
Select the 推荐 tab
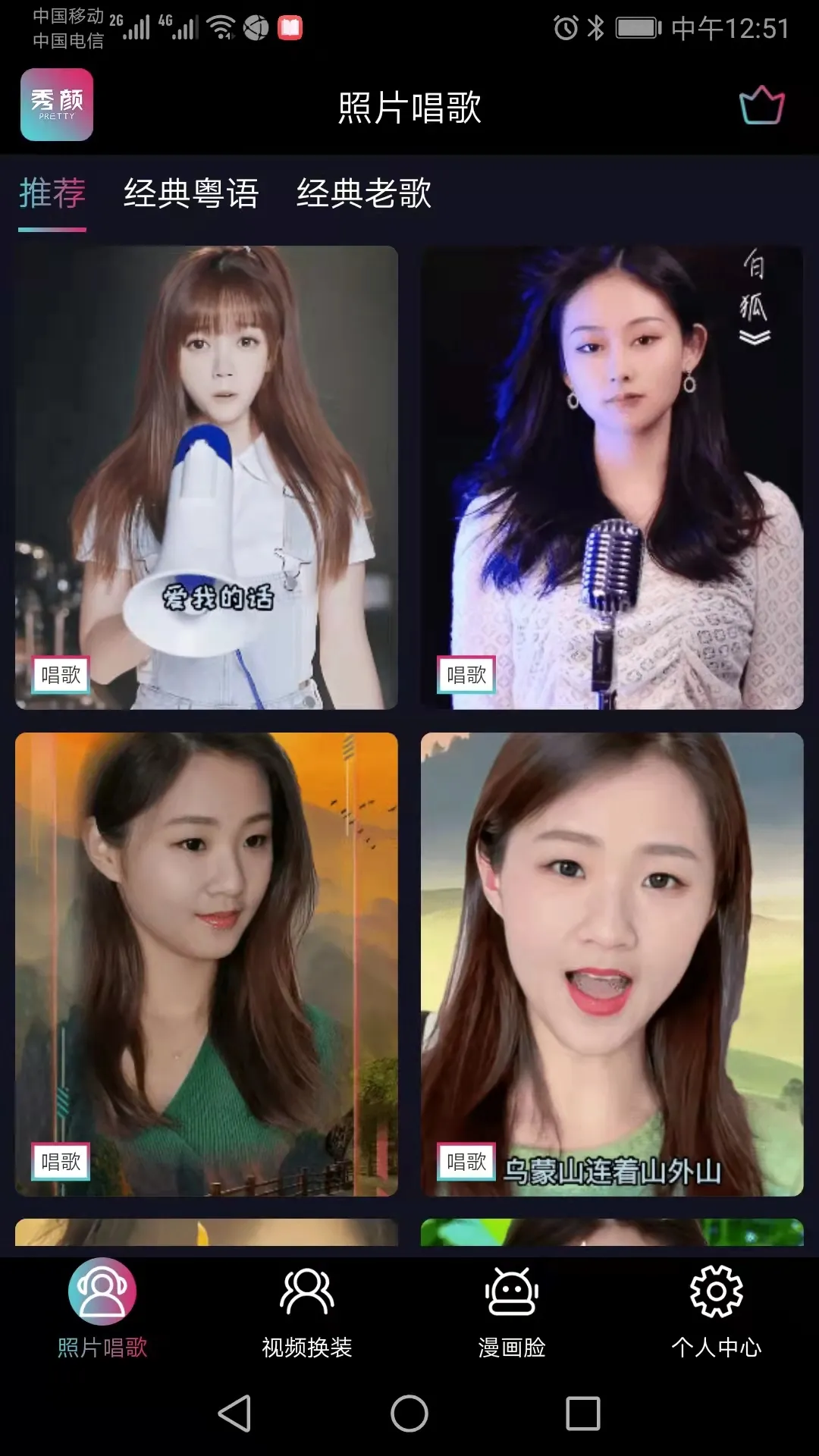point(52,193)
